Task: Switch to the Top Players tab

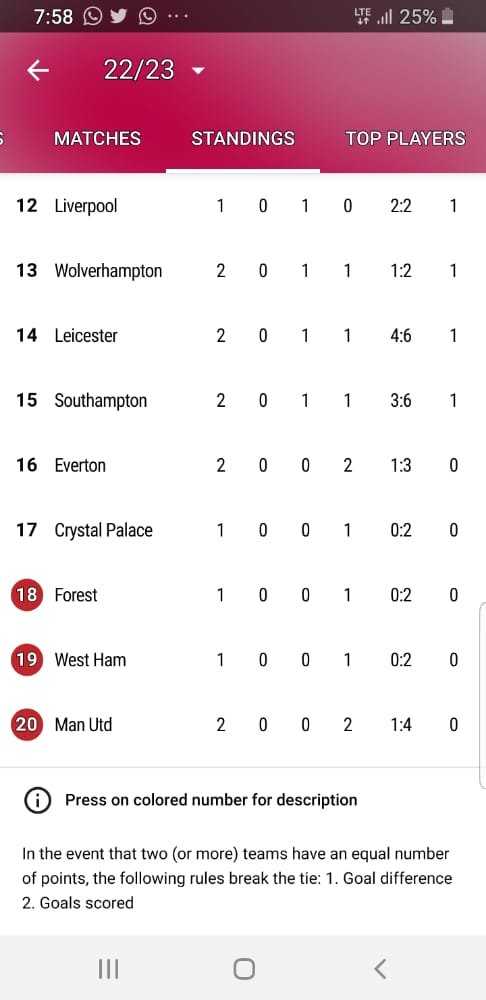Action: (406, 138)
